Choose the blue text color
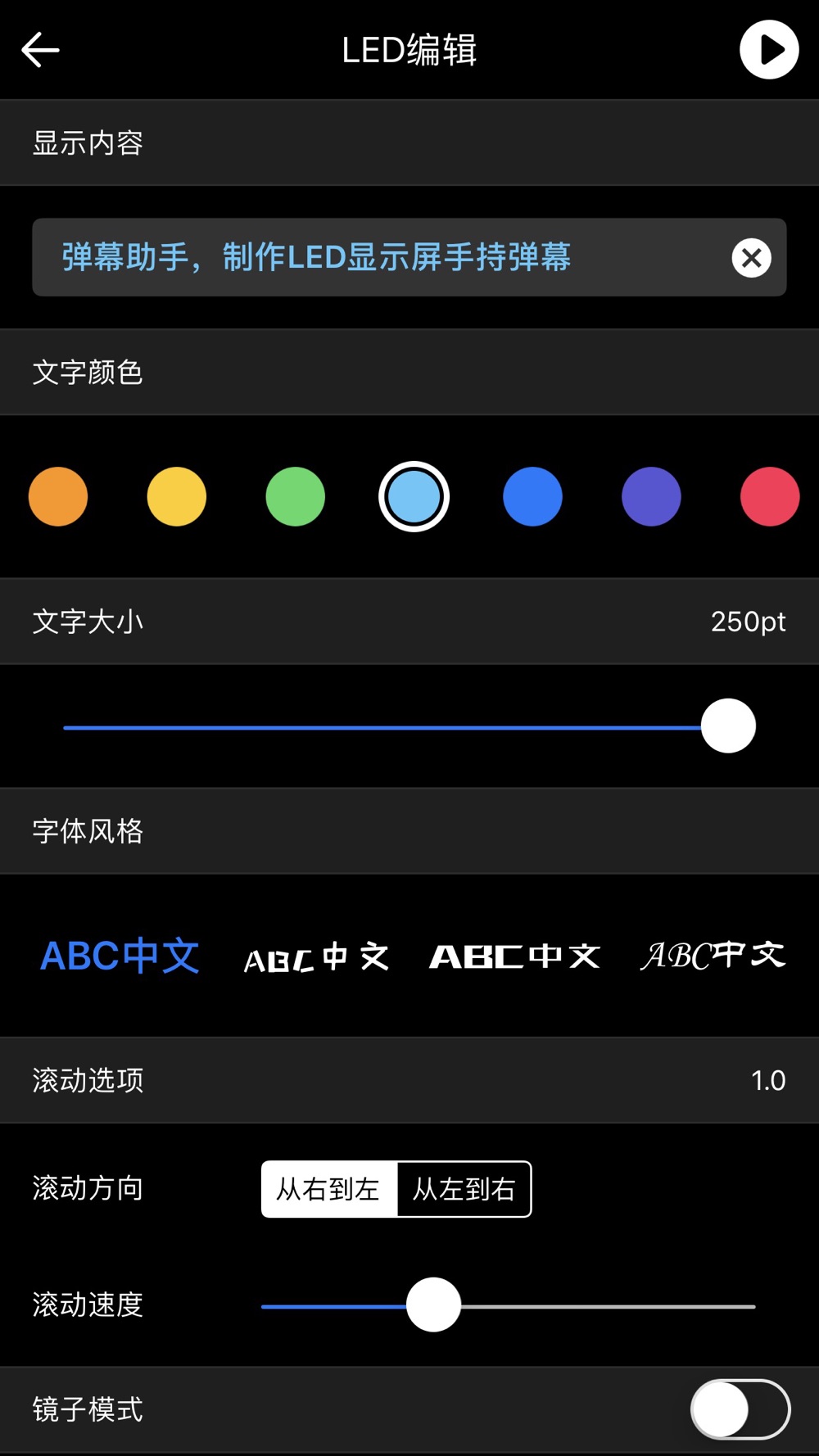819x1456 pixels. click(532, 496)
